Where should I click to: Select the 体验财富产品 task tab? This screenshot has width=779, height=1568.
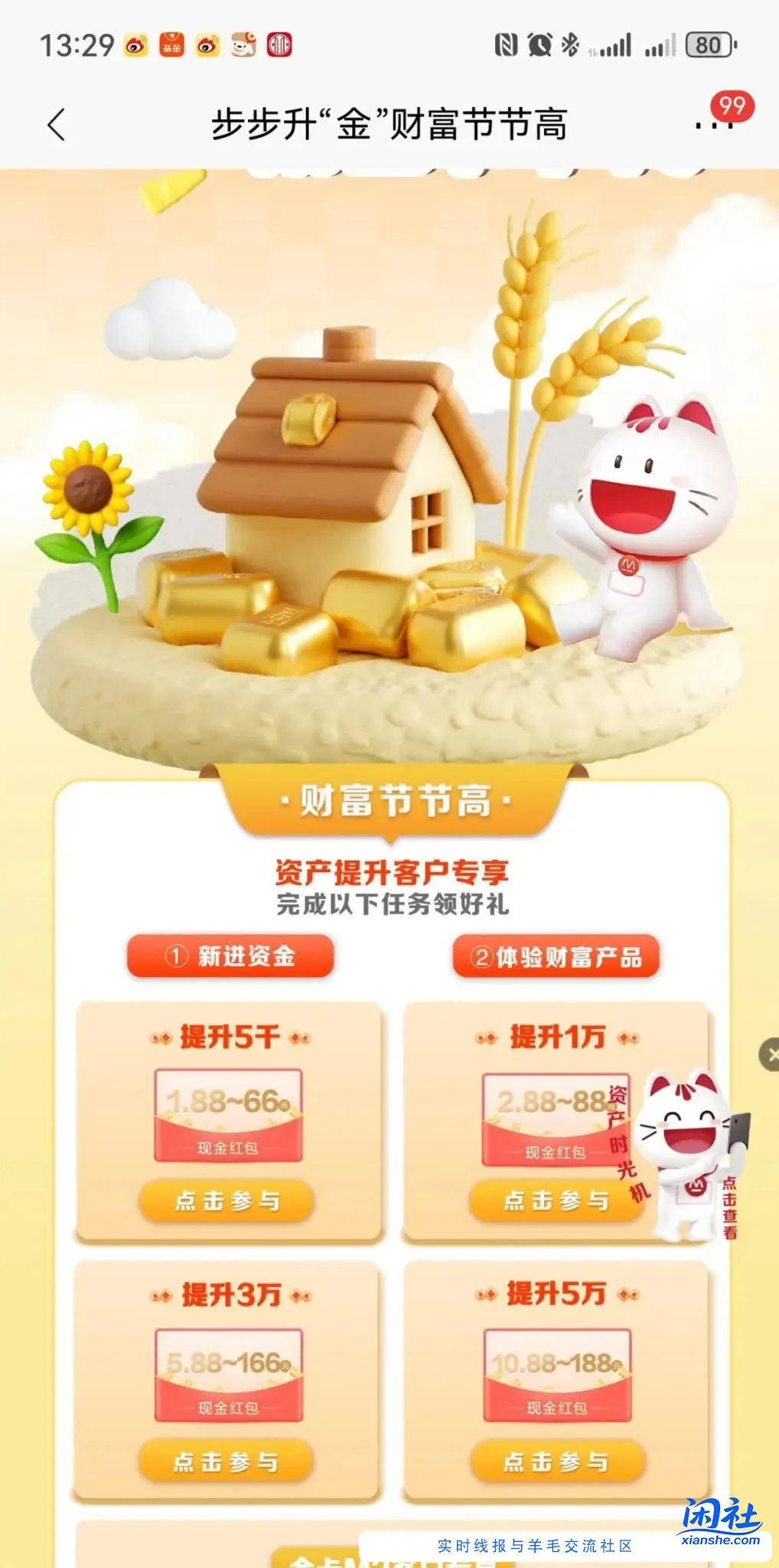click(x=556, y=957)
